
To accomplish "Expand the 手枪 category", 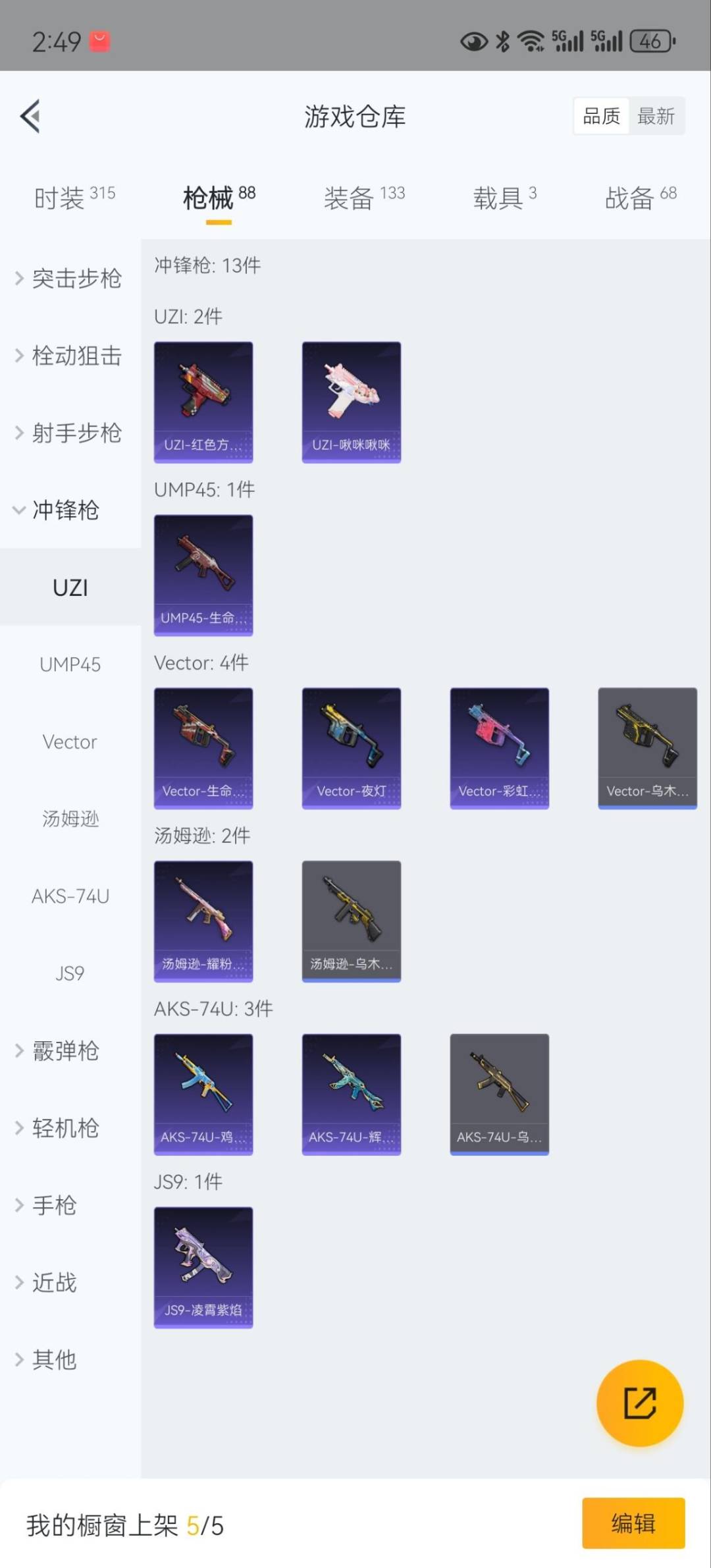I will [56, 1205].
